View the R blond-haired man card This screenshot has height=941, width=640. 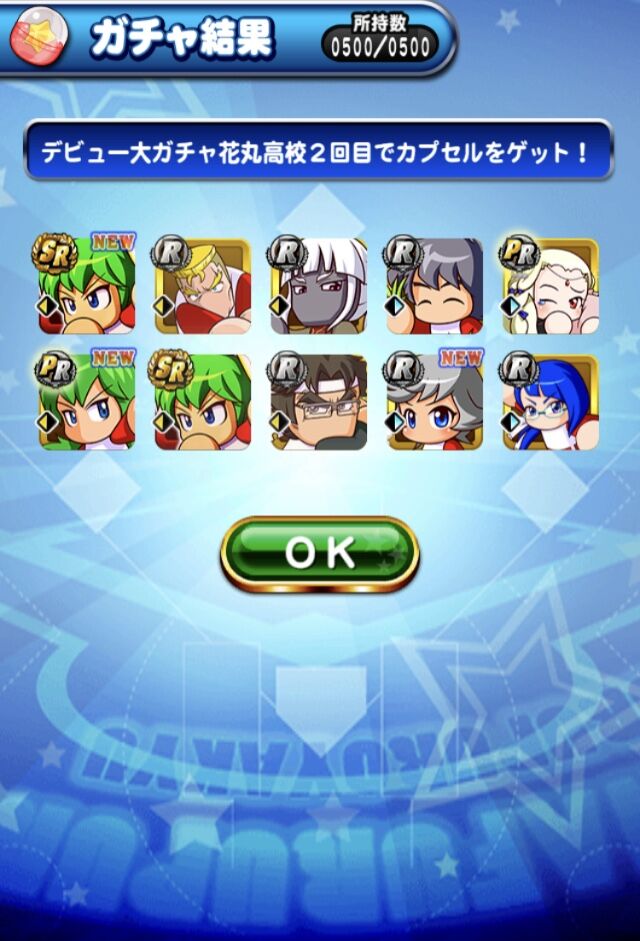[203, 286]
